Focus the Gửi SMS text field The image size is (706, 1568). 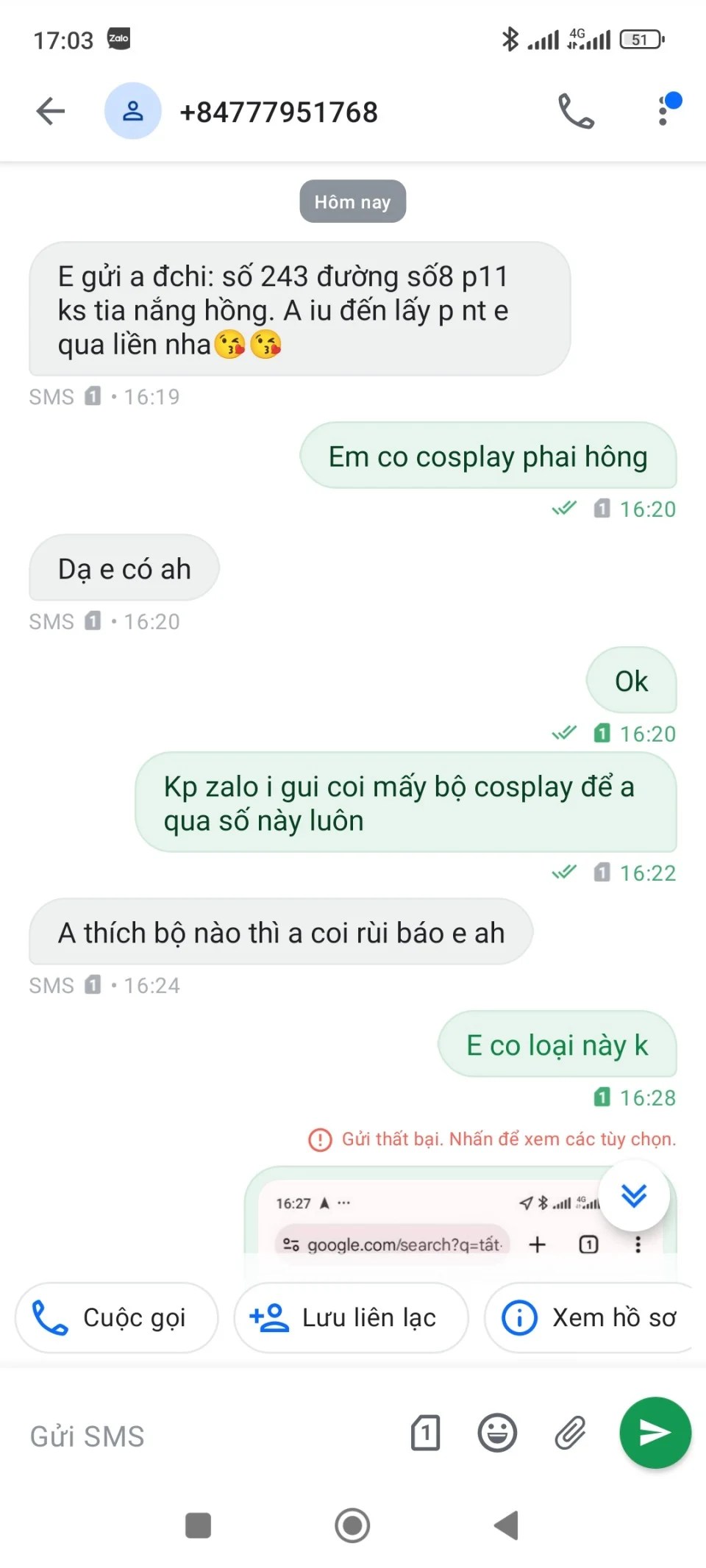(x=206, y=1436)
